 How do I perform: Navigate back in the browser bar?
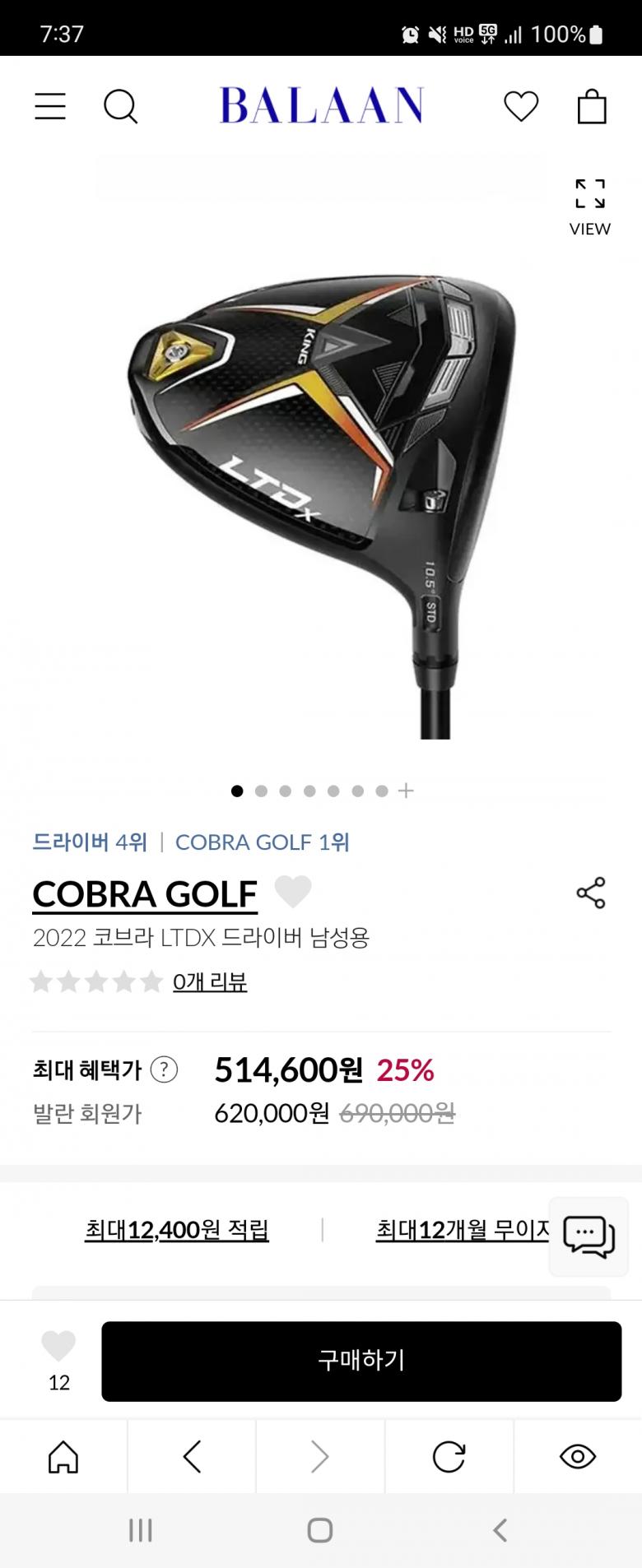(192, 1457)
